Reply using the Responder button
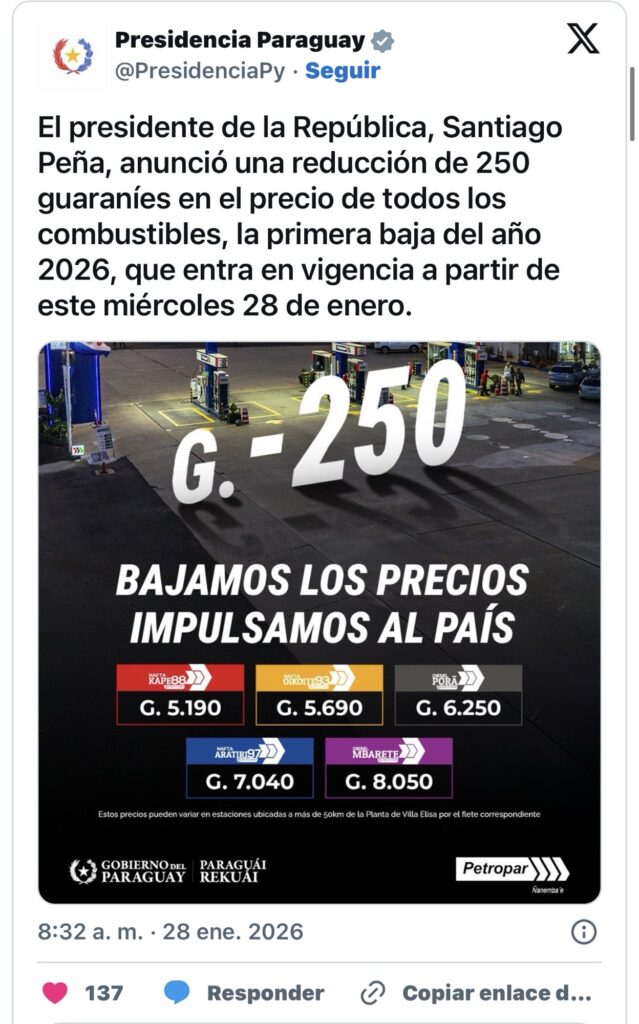This screenshot has height=1024, width=639. [x=245, y=993]
